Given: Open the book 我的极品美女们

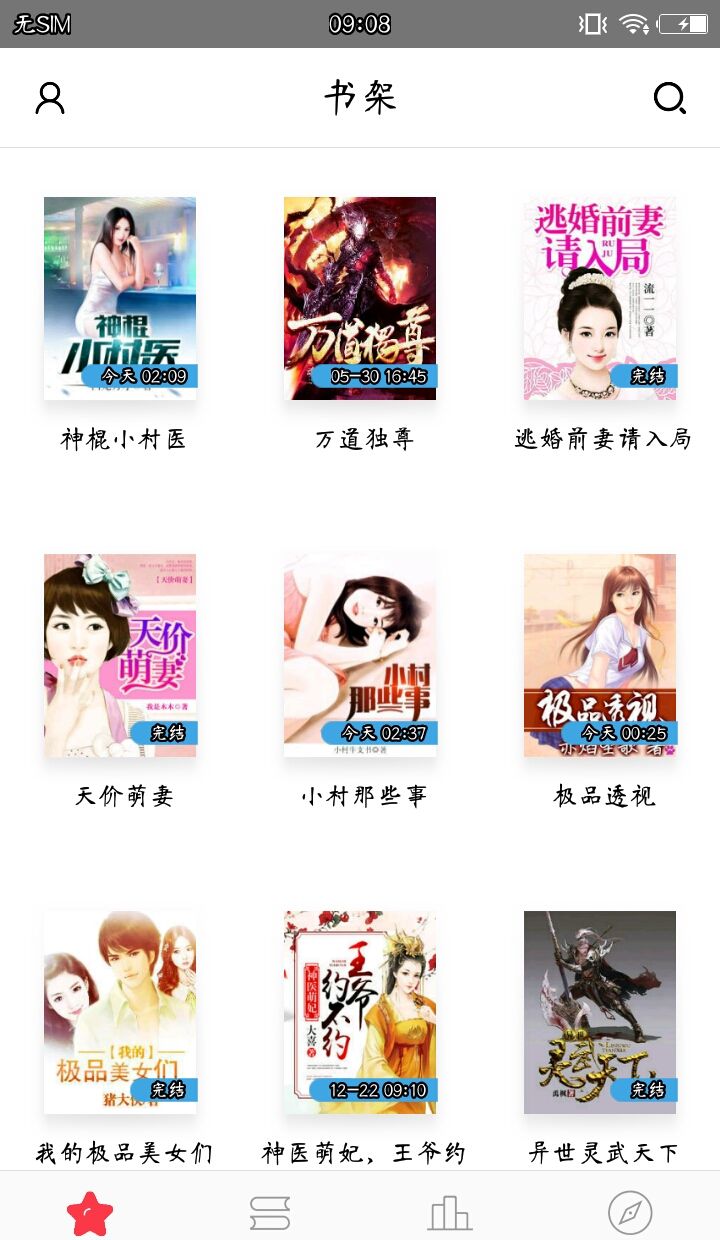Looking at the screenshot, I should tap(120, 1012).
